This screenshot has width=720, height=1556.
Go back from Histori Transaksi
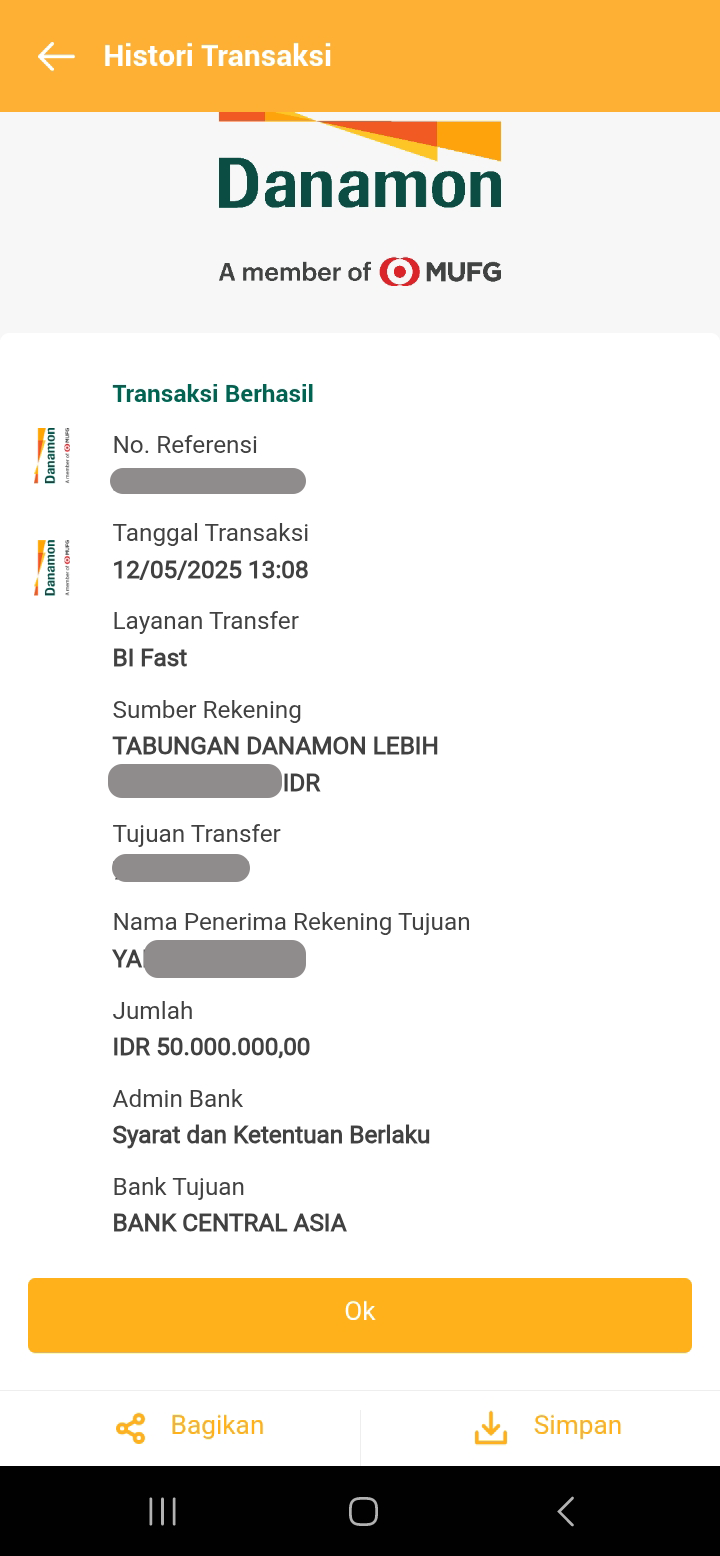[x=56, y=56]
